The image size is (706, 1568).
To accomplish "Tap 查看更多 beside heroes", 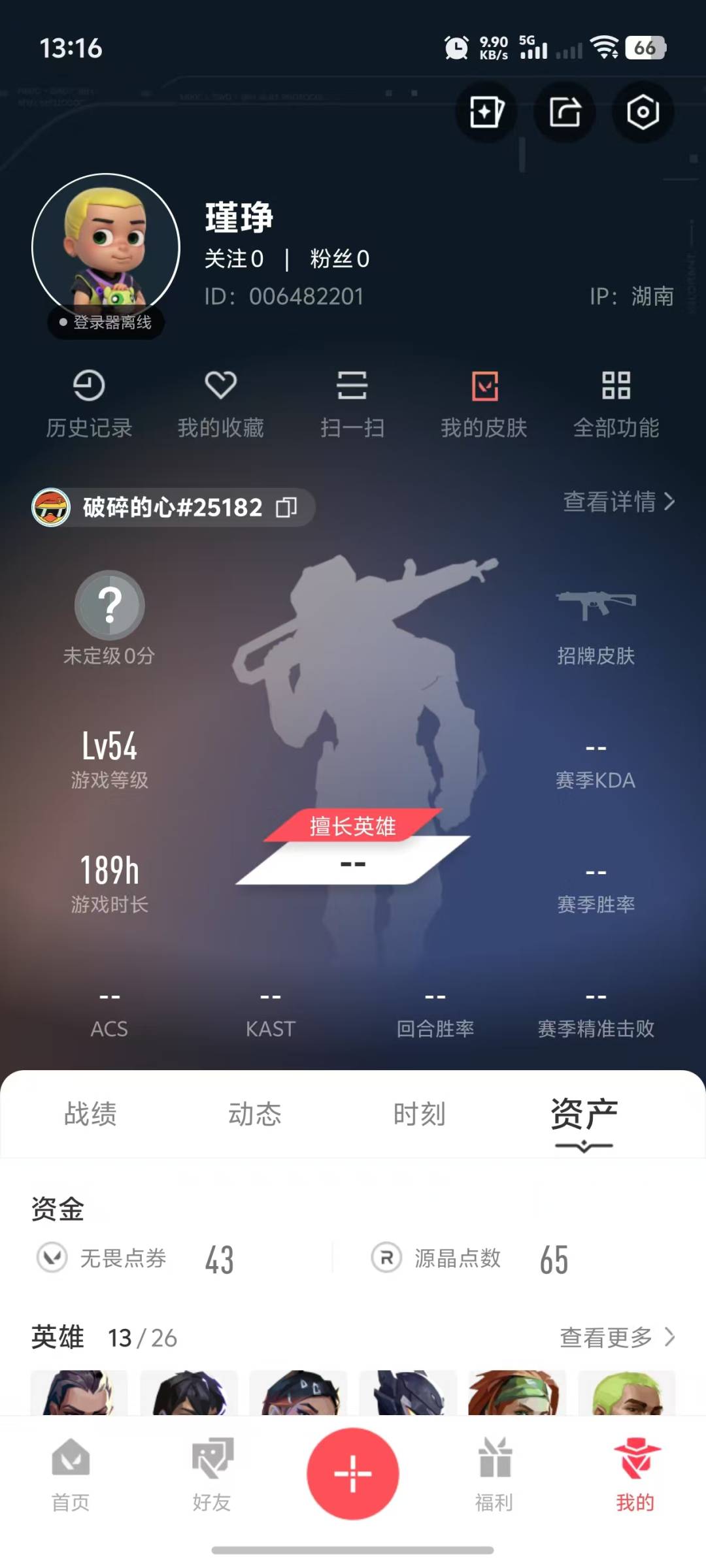I will point(617,1337).
